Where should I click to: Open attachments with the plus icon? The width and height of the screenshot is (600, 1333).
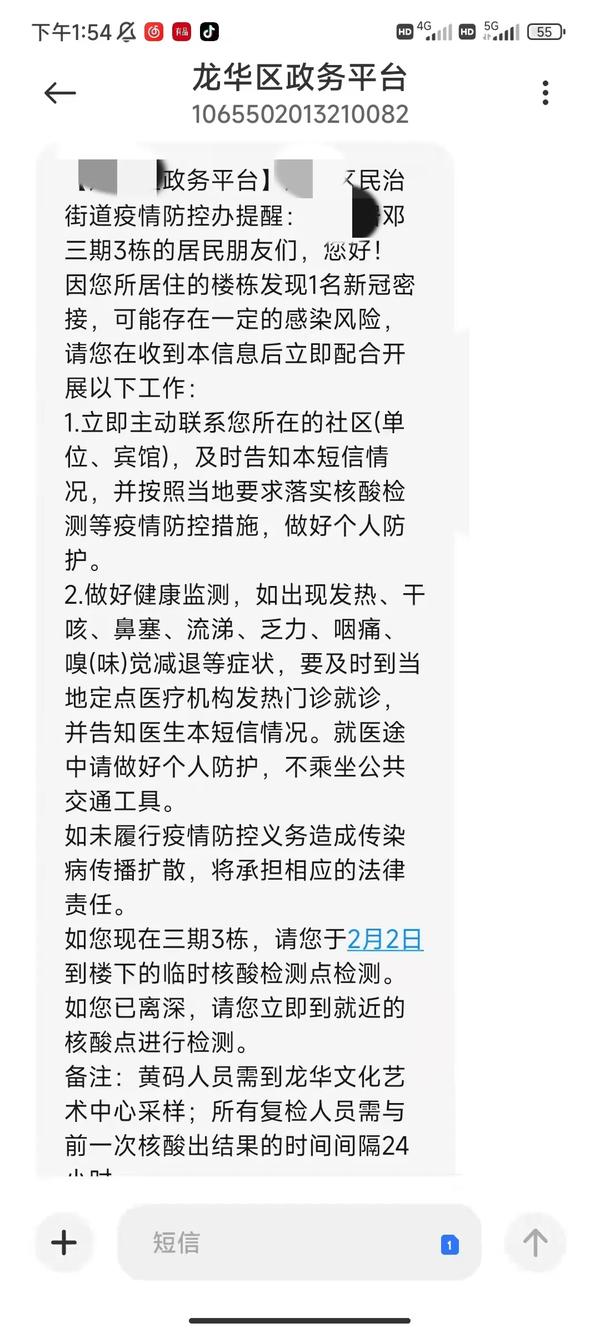click(64, 1243)
